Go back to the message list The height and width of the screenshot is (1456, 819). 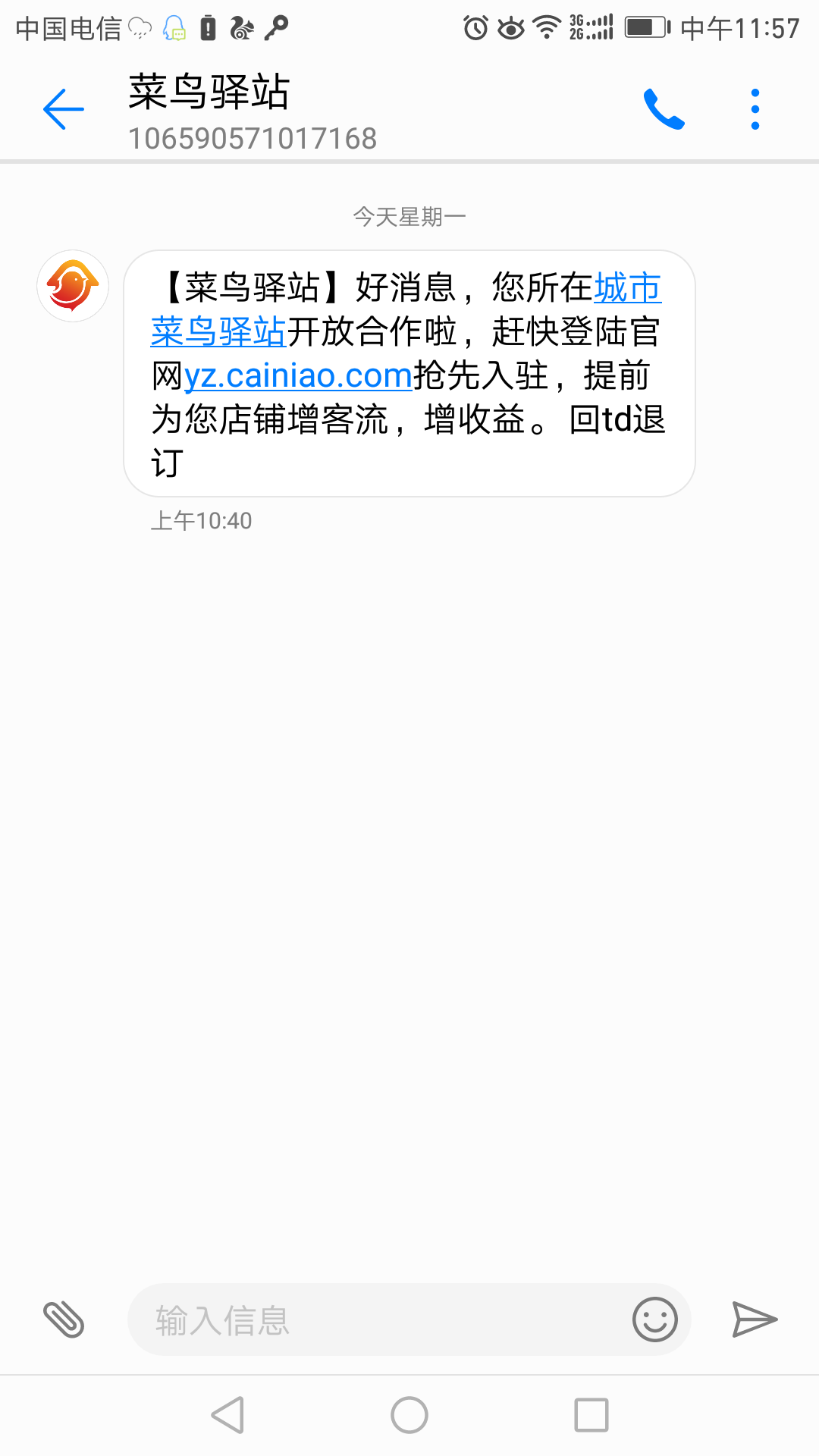pos(64,109)
